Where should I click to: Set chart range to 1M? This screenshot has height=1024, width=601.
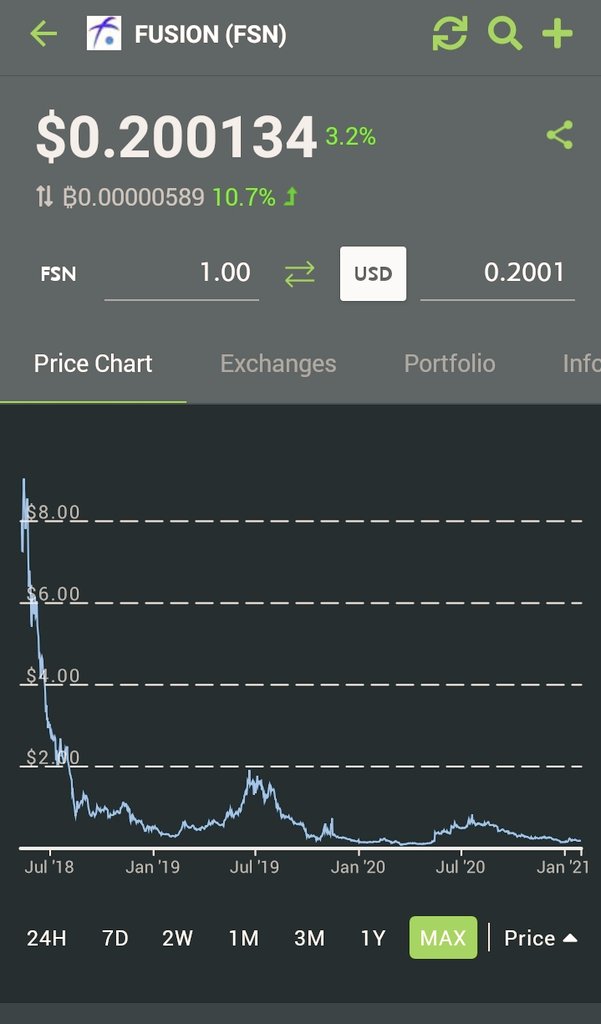coord(243,938)
